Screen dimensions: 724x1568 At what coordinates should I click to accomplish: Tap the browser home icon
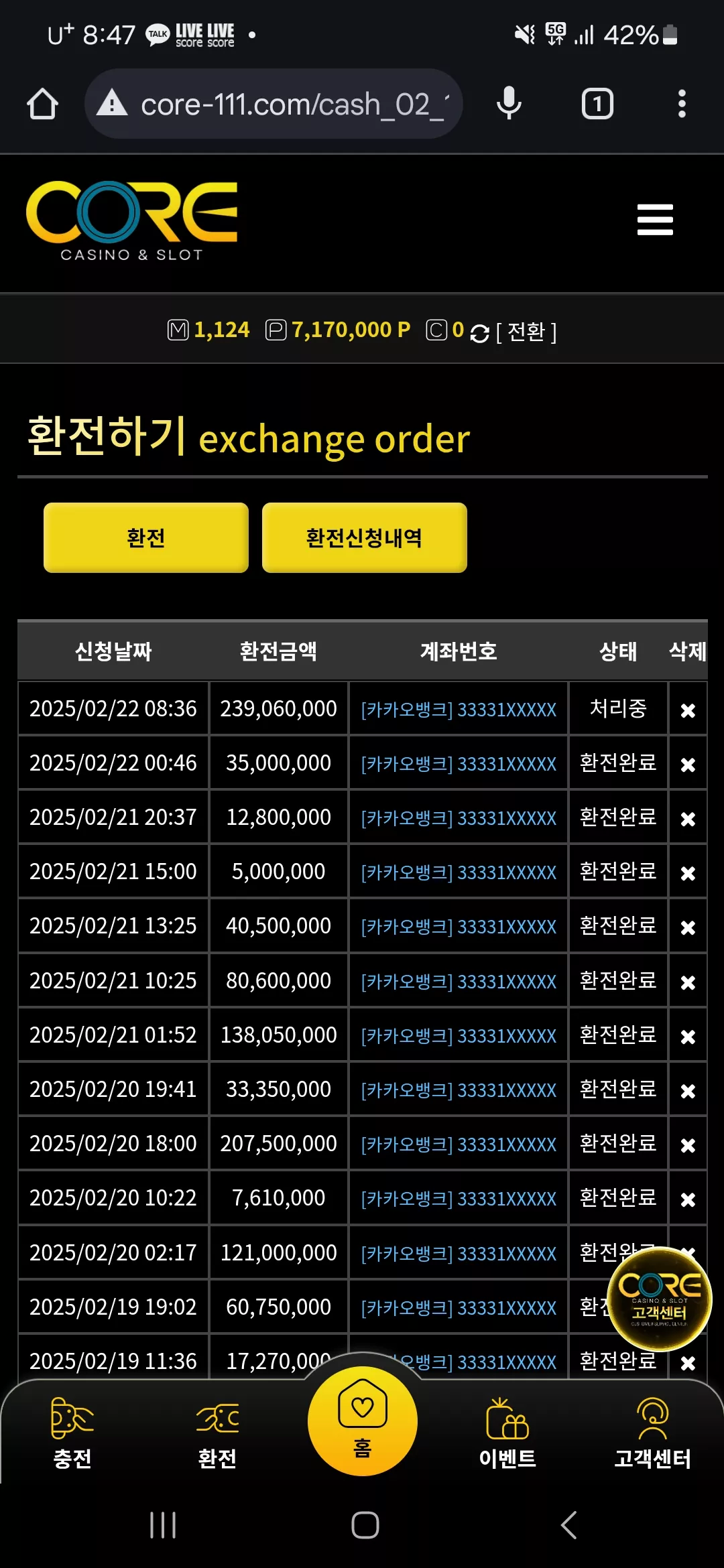coord(42,104)
